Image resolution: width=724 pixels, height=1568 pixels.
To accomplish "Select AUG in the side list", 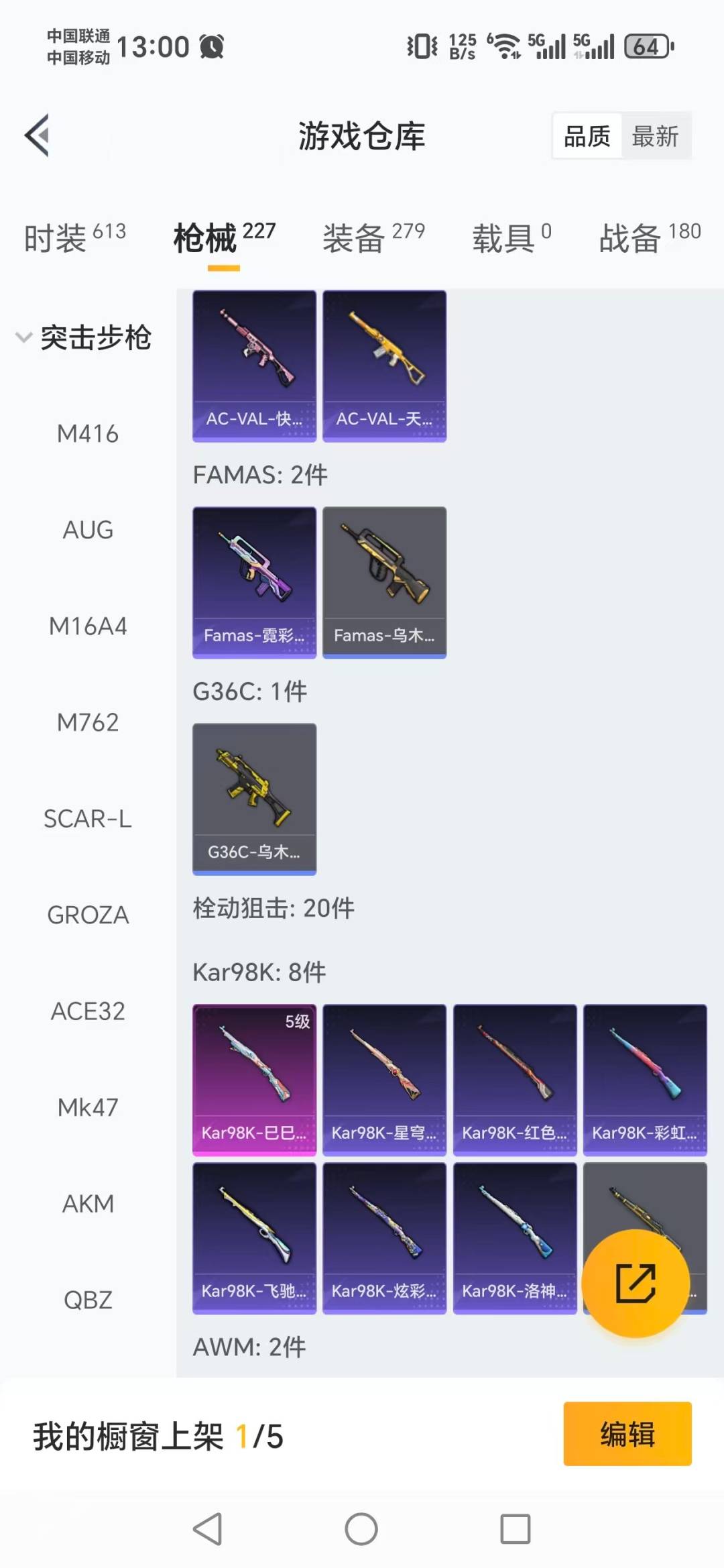I will coord(88,530).
